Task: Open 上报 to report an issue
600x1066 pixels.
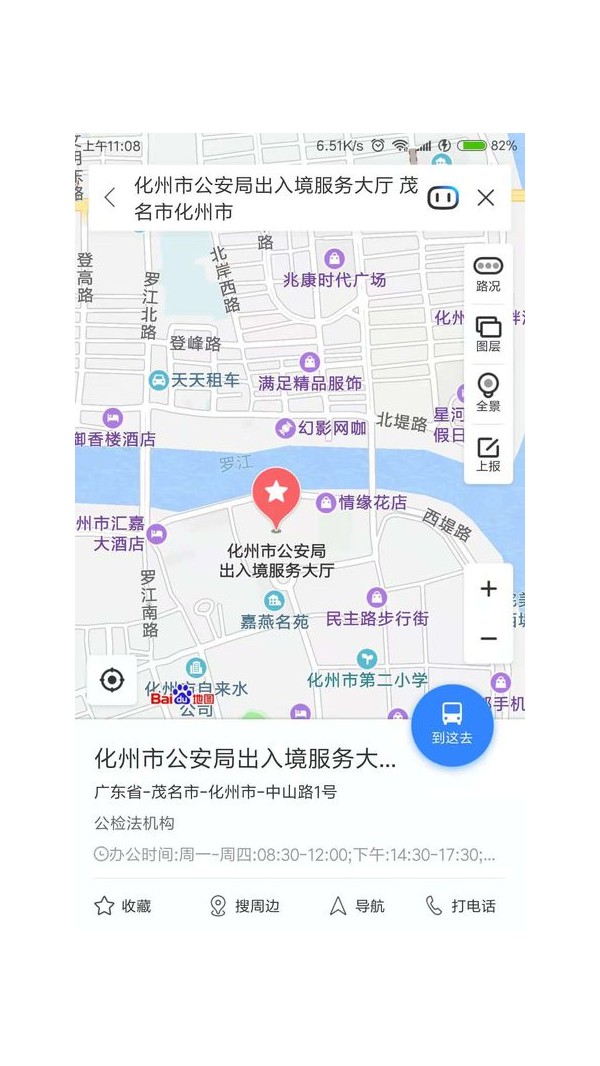Action: 488,454
